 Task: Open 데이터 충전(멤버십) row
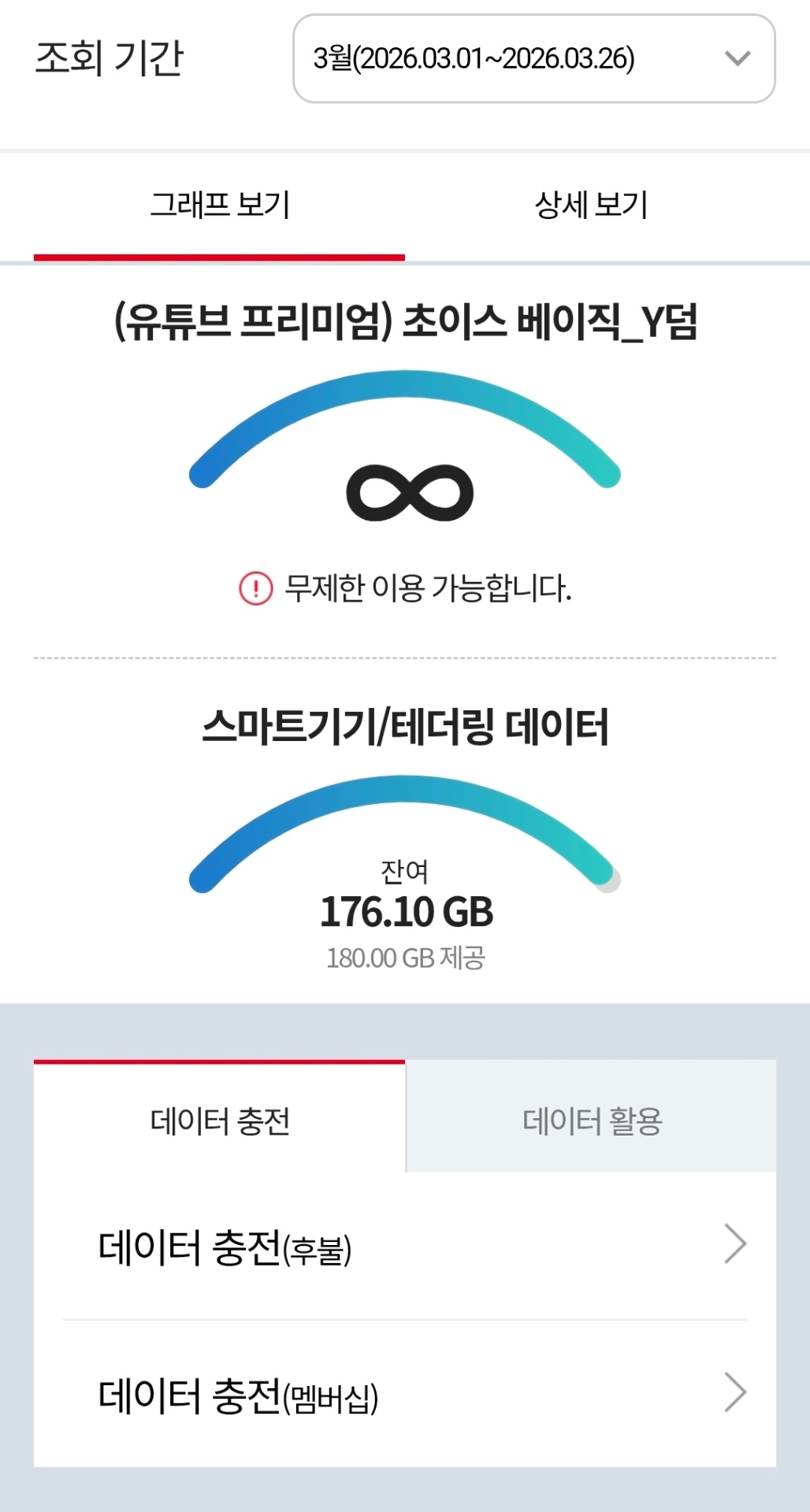[404, 1395]
